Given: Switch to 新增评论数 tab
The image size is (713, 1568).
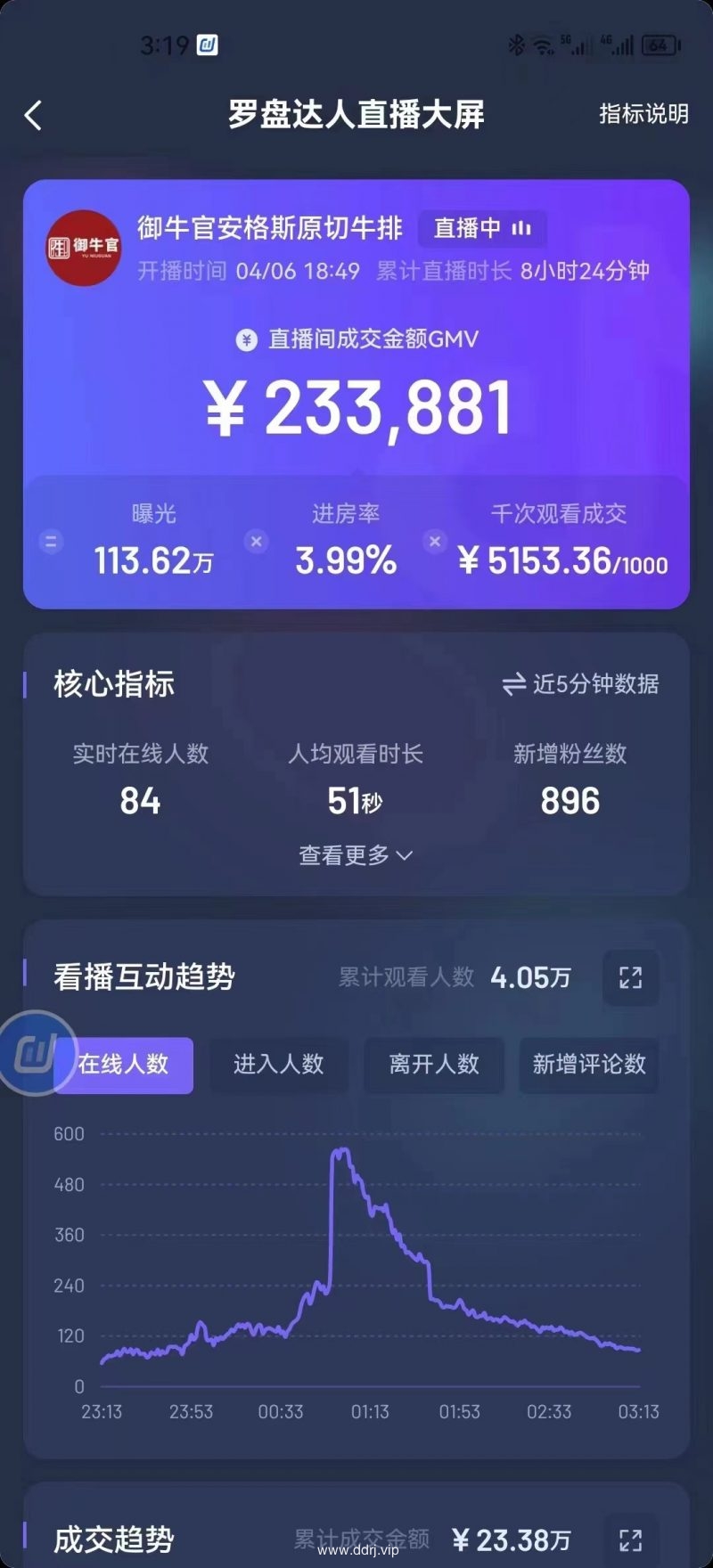Looking at the screenshot, I should (x=589, y=1065).
